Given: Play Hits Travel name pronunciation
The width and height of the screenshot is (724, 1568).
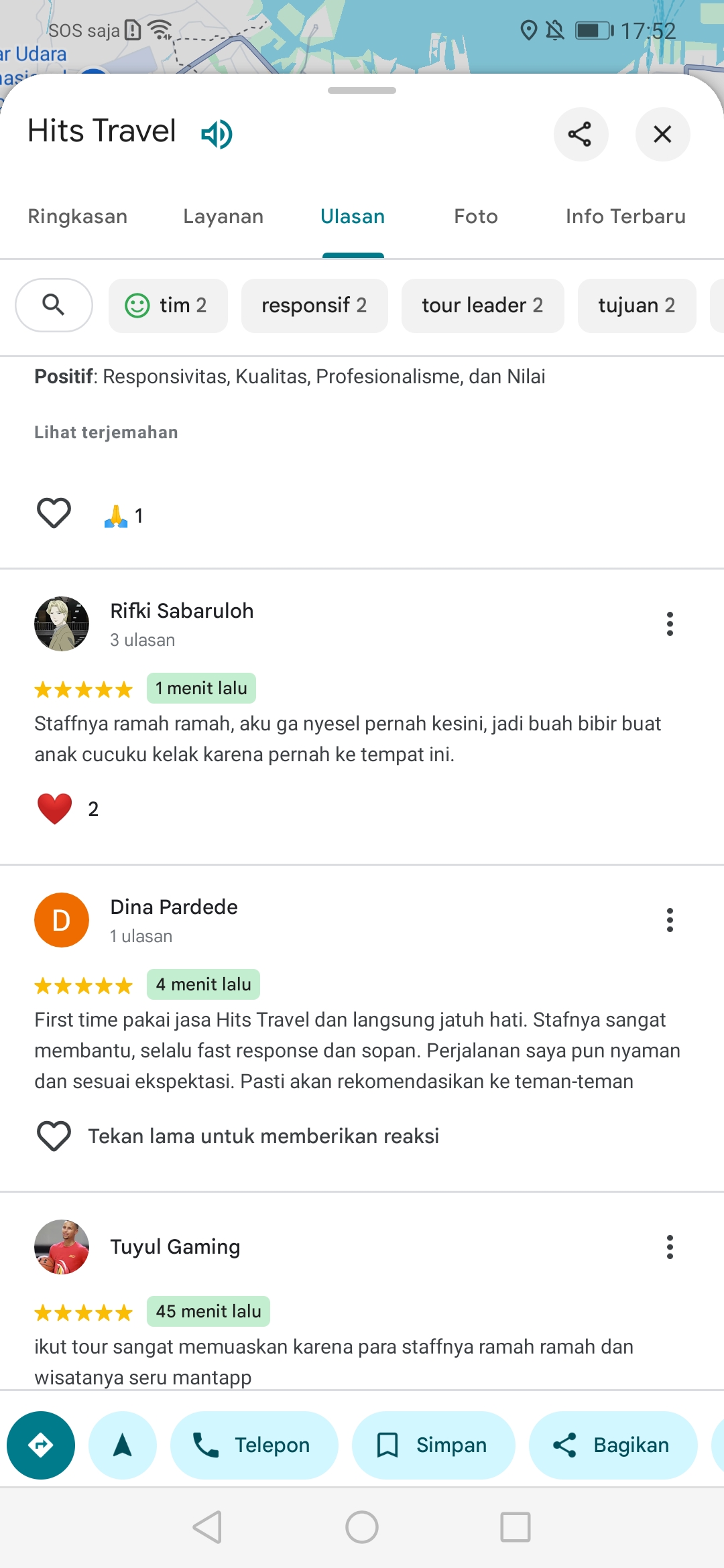Looking at the screenshot, I should pyautogui.click(x=217, y=134).
